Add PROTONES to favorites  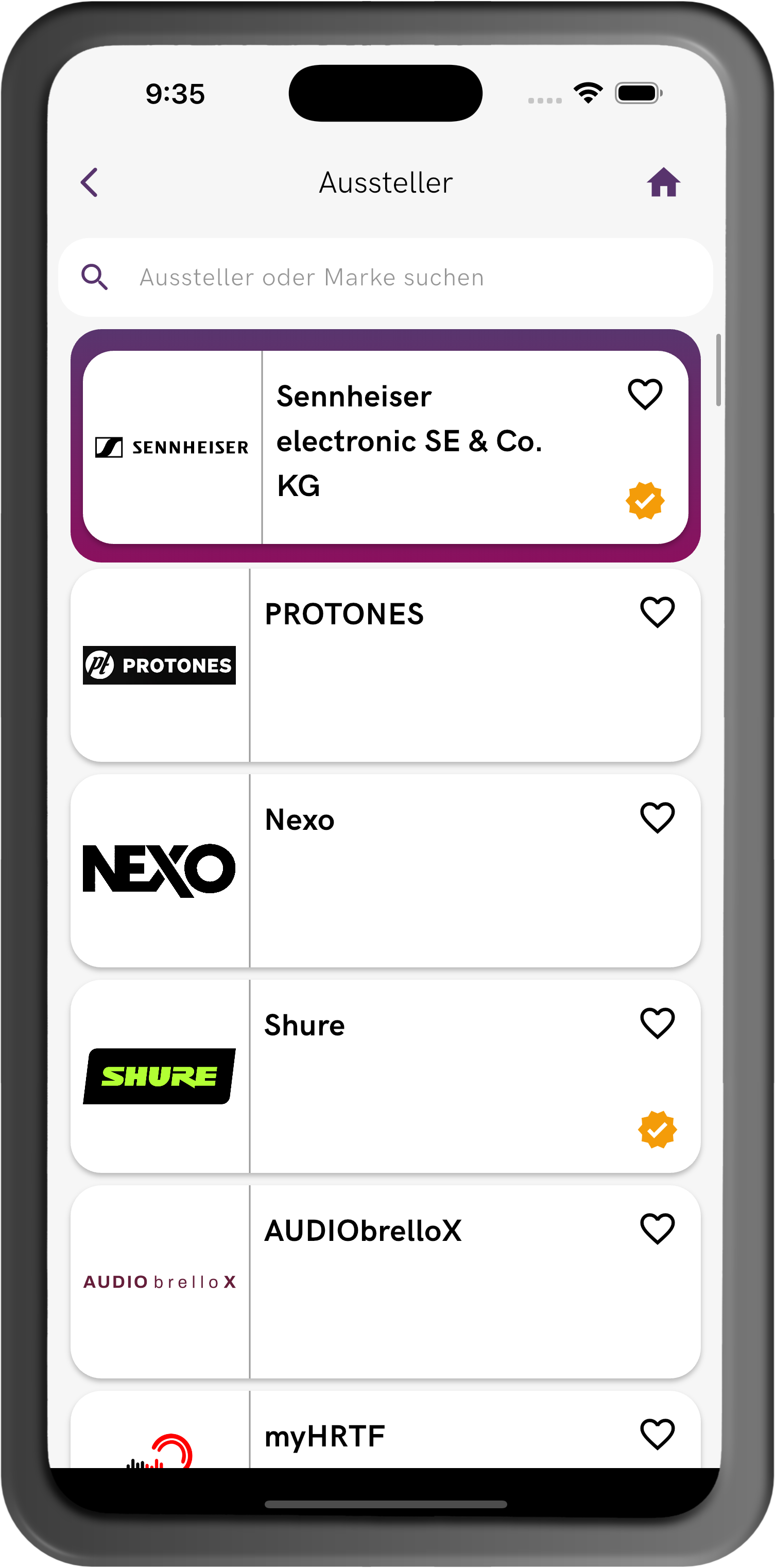(657, 612)
